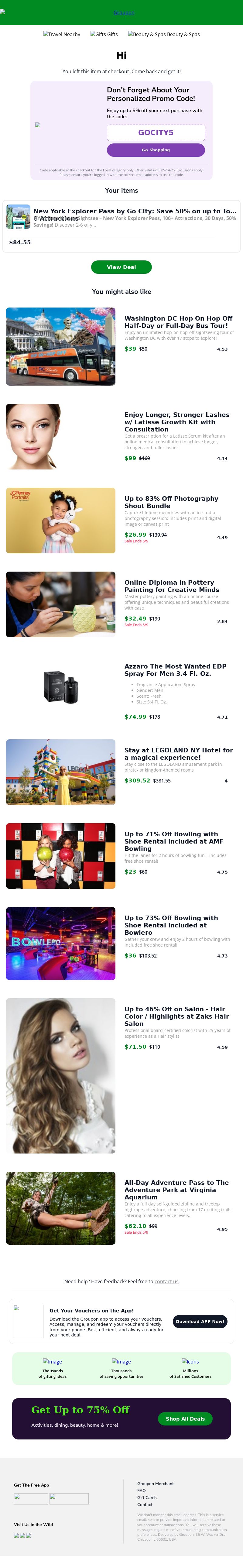Tap the View Deal button
The width and height of the screenshot is (243, 1568).
point(121,266)
